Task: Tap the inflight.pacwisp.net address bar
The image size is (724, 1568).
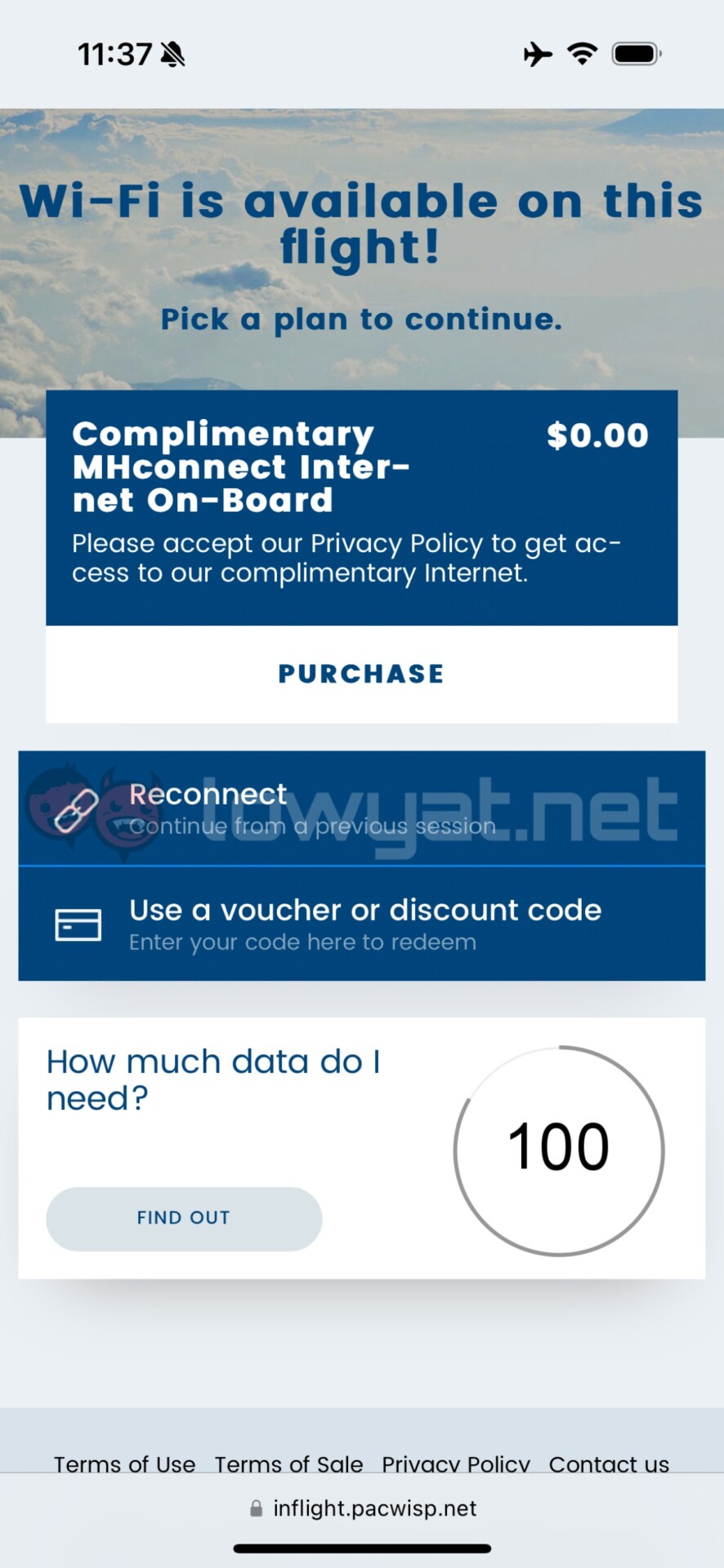Action: [x=362, y=1508]
